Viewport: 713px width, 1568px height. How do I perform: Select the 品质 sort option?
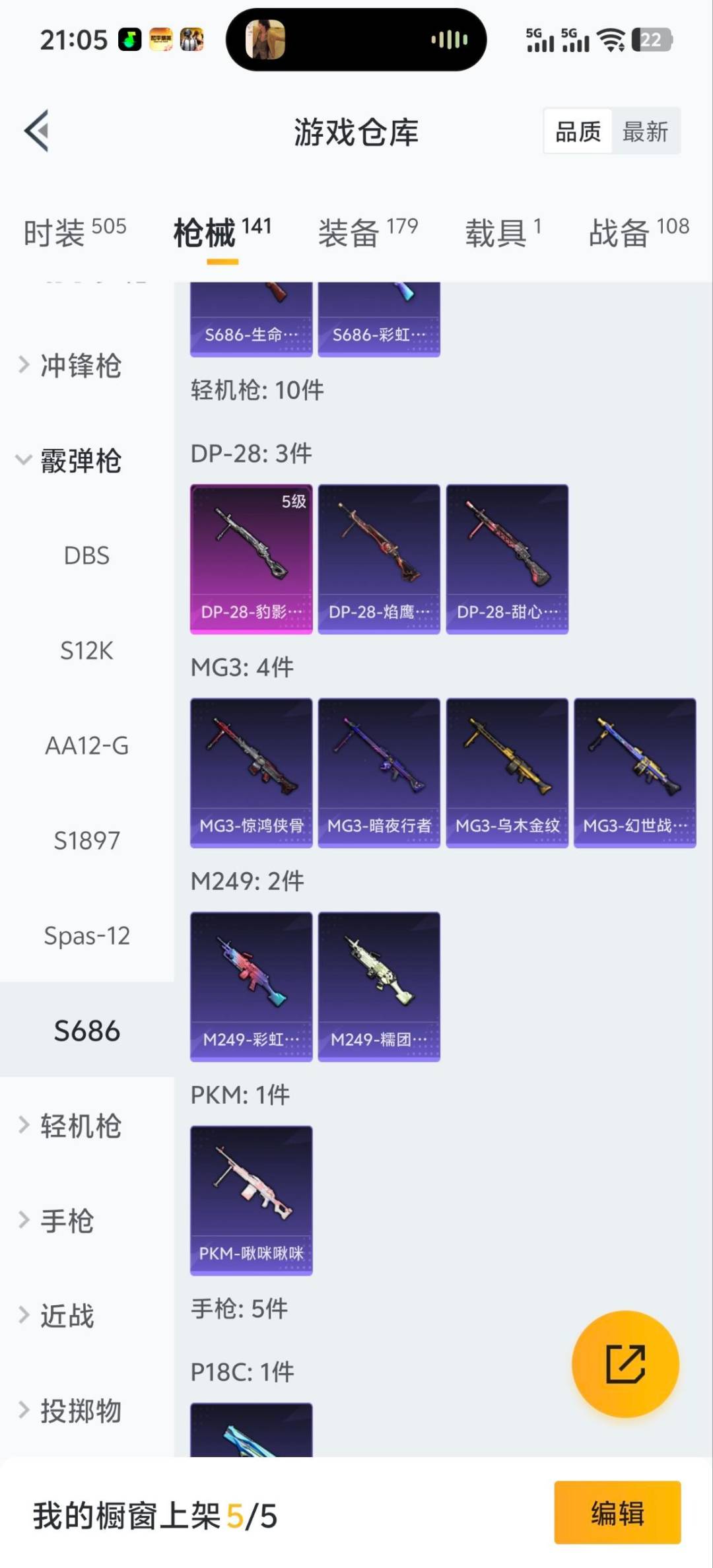(x=577, y=131)
